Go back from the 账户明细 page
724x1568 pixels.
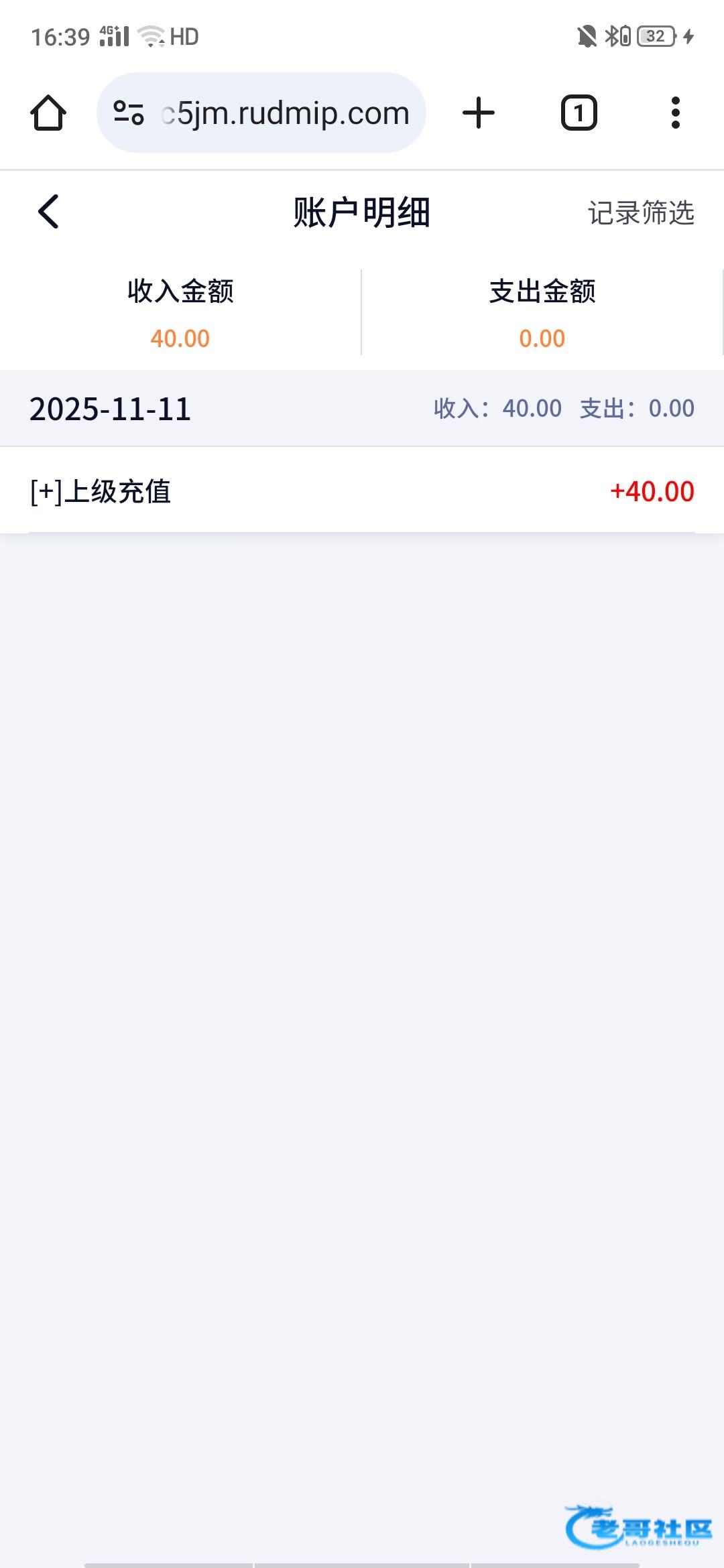coord(48,212)
